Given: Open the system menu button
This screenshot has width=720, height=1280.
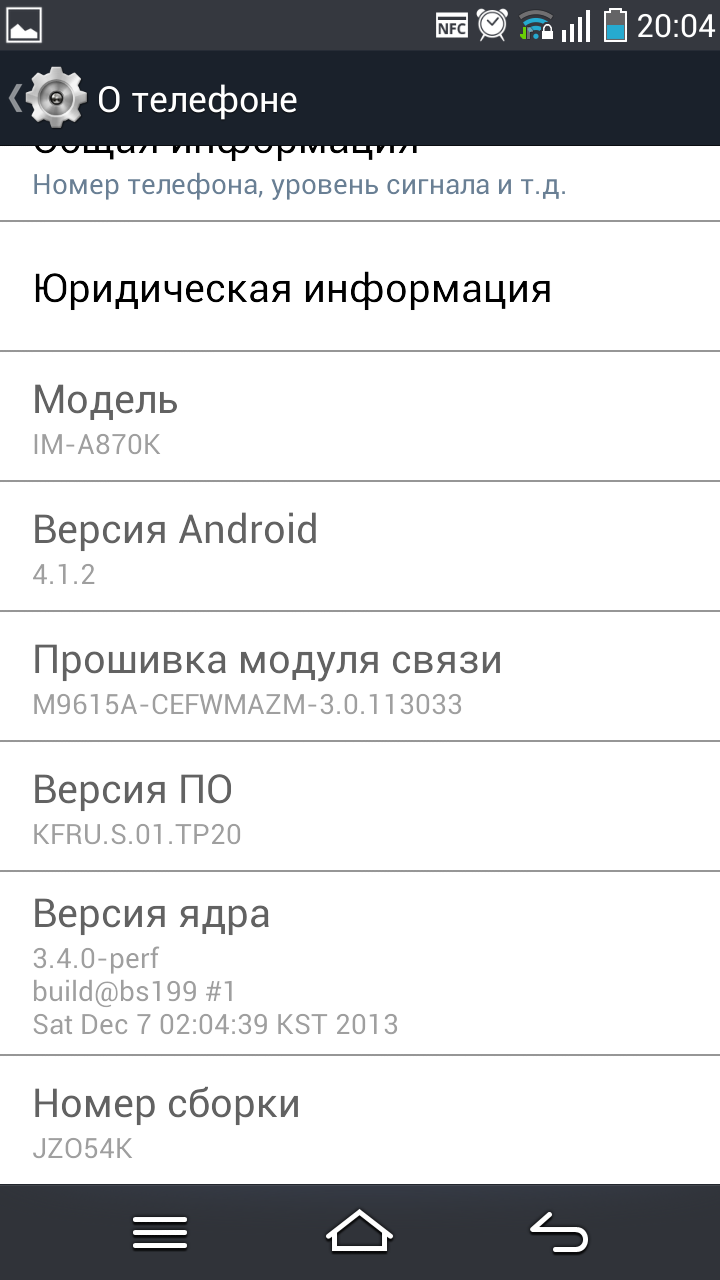Looking at the screenshot, I should (160, 1232).
